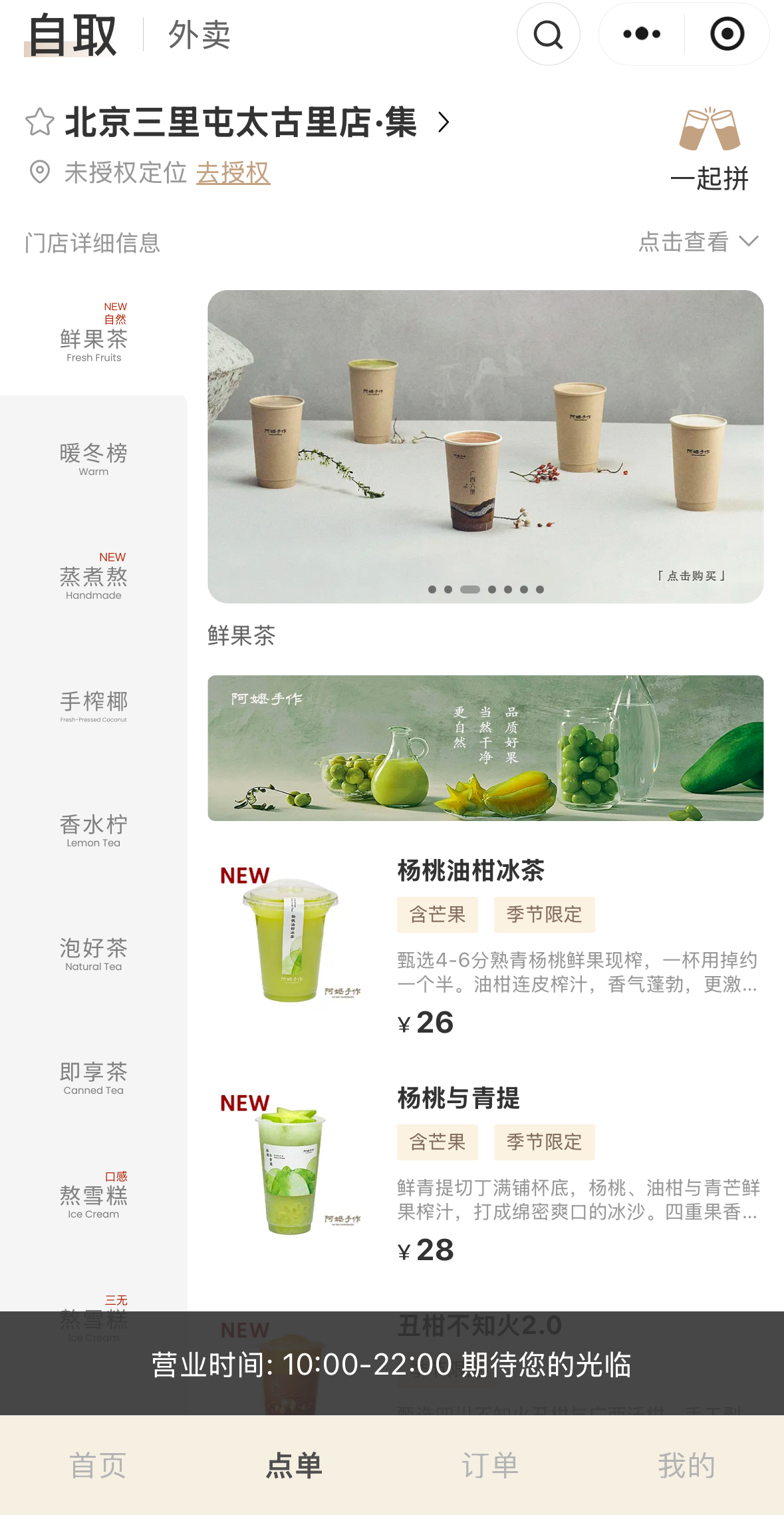Open the 杨桃与青提 product
The width and height of the screenshot is (784, 1515).
click(459, 1098)
